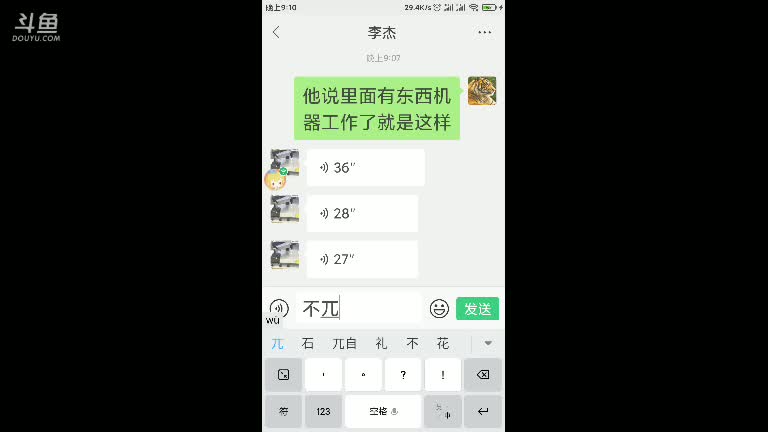The width and height of the screenshot is (768, 432).
Task: Go back from the chat with 李杰
Action: [x=276, y=32]
